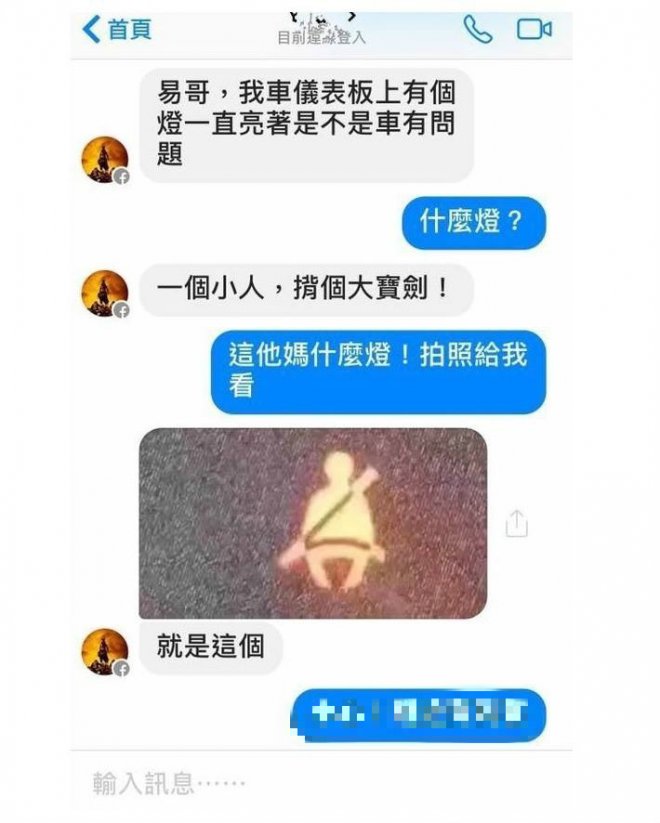Start a voice call
The image size is (660, 823).
point(477,30)
